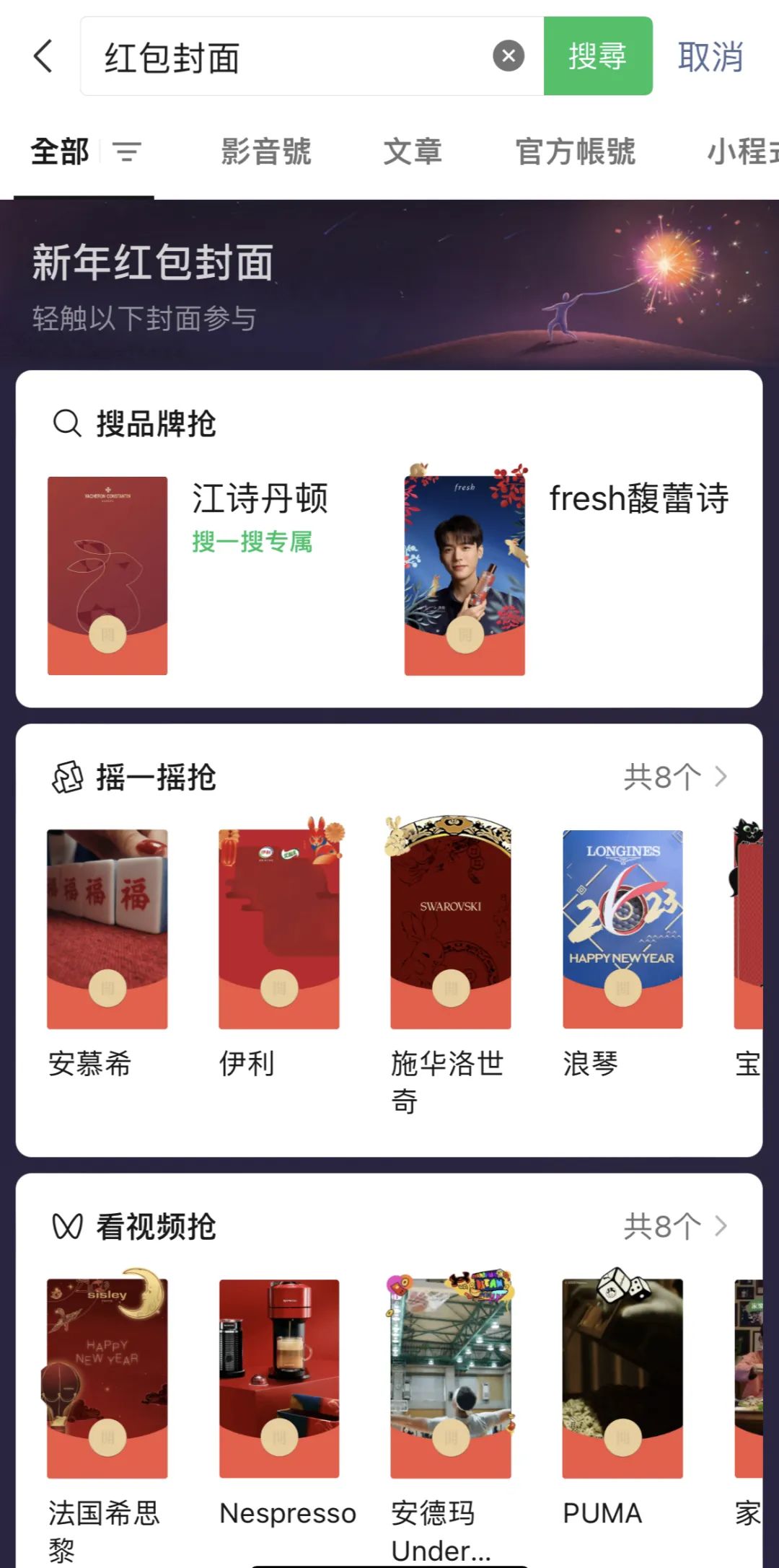Click the shake icon beside 摇一摇抢
The width and height of the screenshot is (779, 1568).
pos(66,777)
